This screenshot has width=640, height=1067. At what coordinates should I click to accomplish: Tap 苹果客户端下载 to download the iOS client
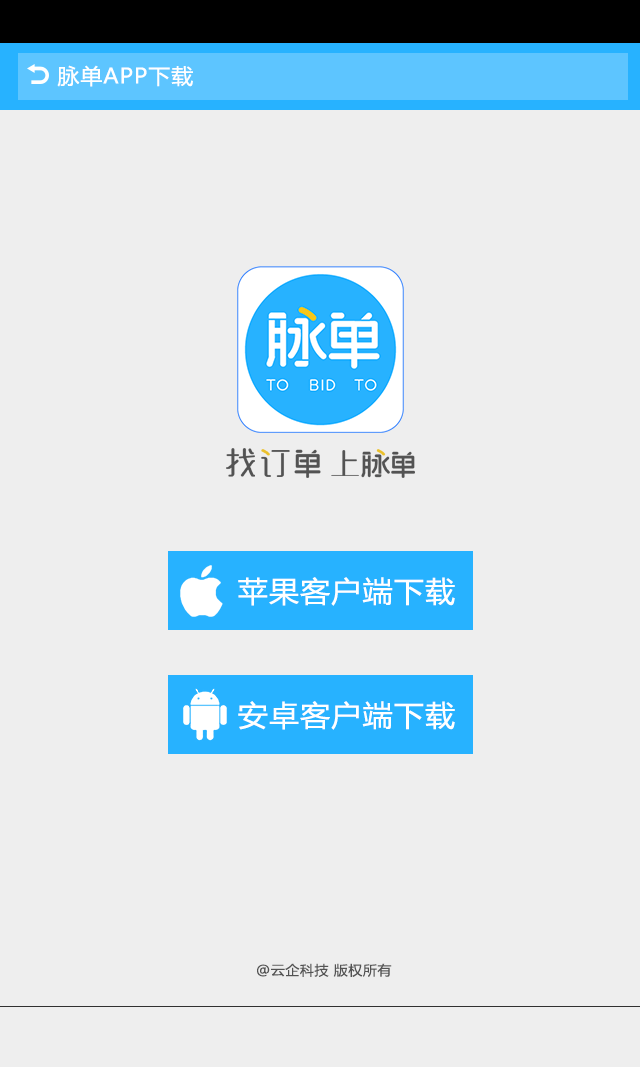[x=320, y=591]
